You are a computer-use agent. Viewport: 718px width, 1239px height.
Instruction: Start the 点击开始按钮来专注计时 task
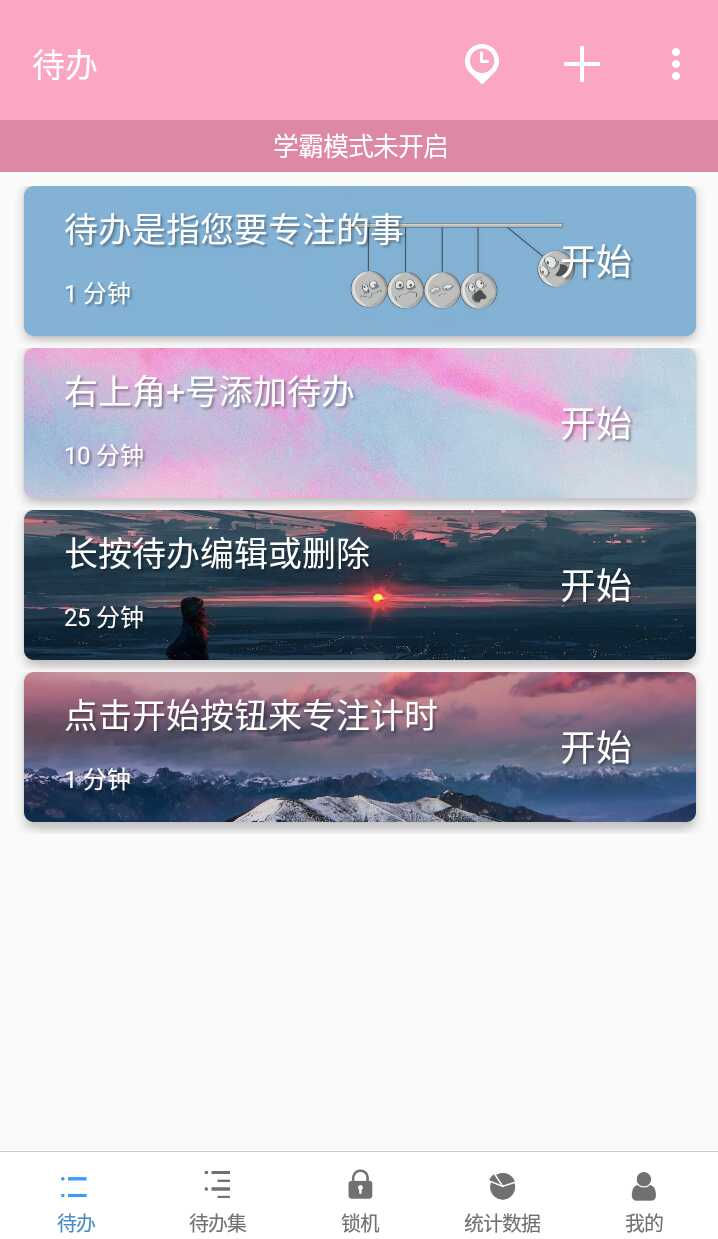click(x=596, y=748)
